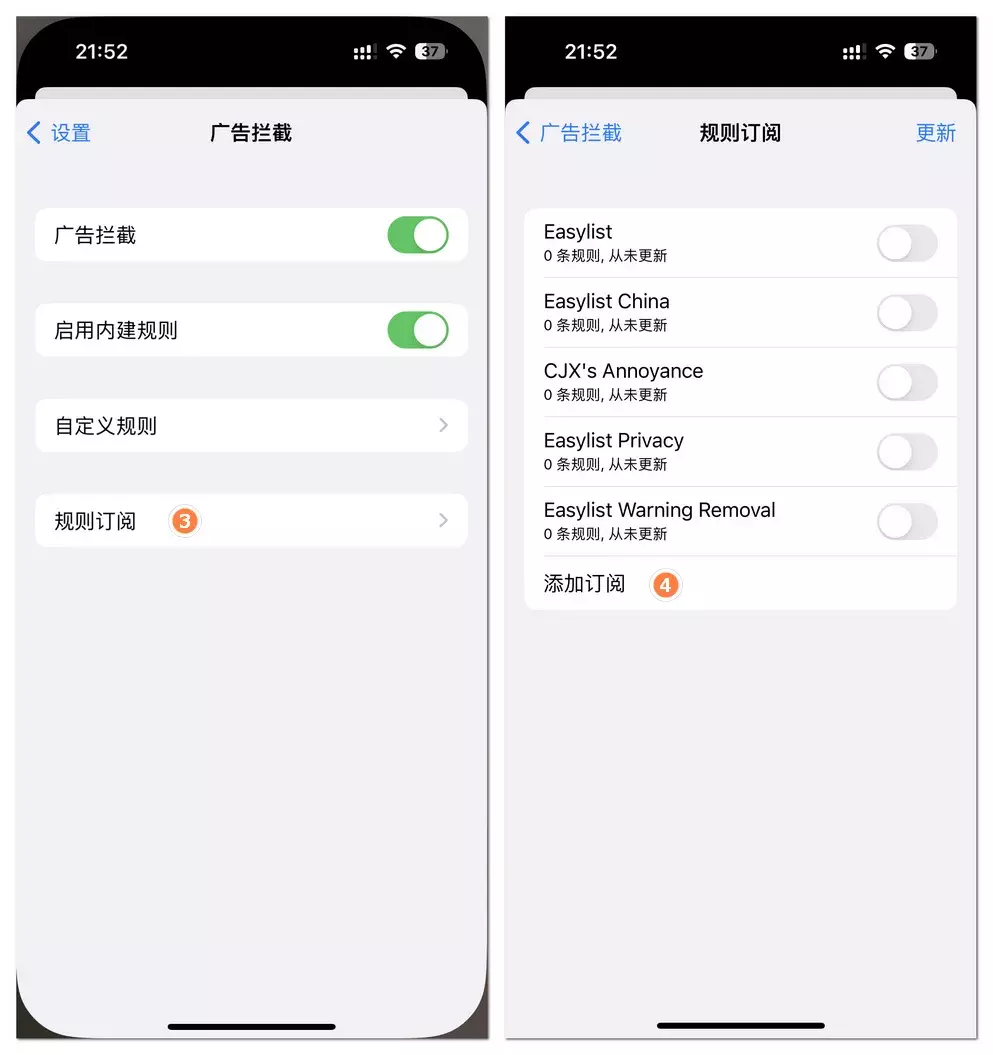Enable the Easylist subscription
The image size is (993, 1055).
pos(906,244)
